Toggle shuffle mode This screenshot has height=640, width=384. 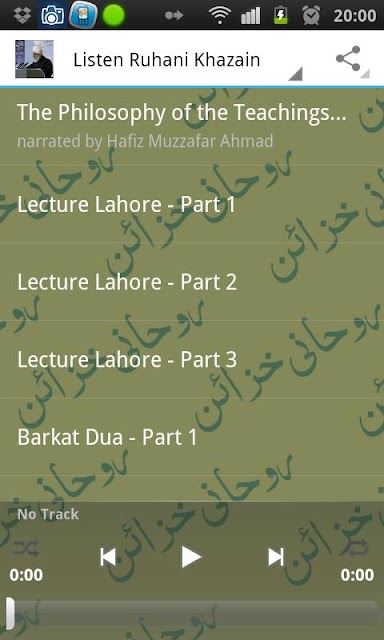(x=26, y=548)
